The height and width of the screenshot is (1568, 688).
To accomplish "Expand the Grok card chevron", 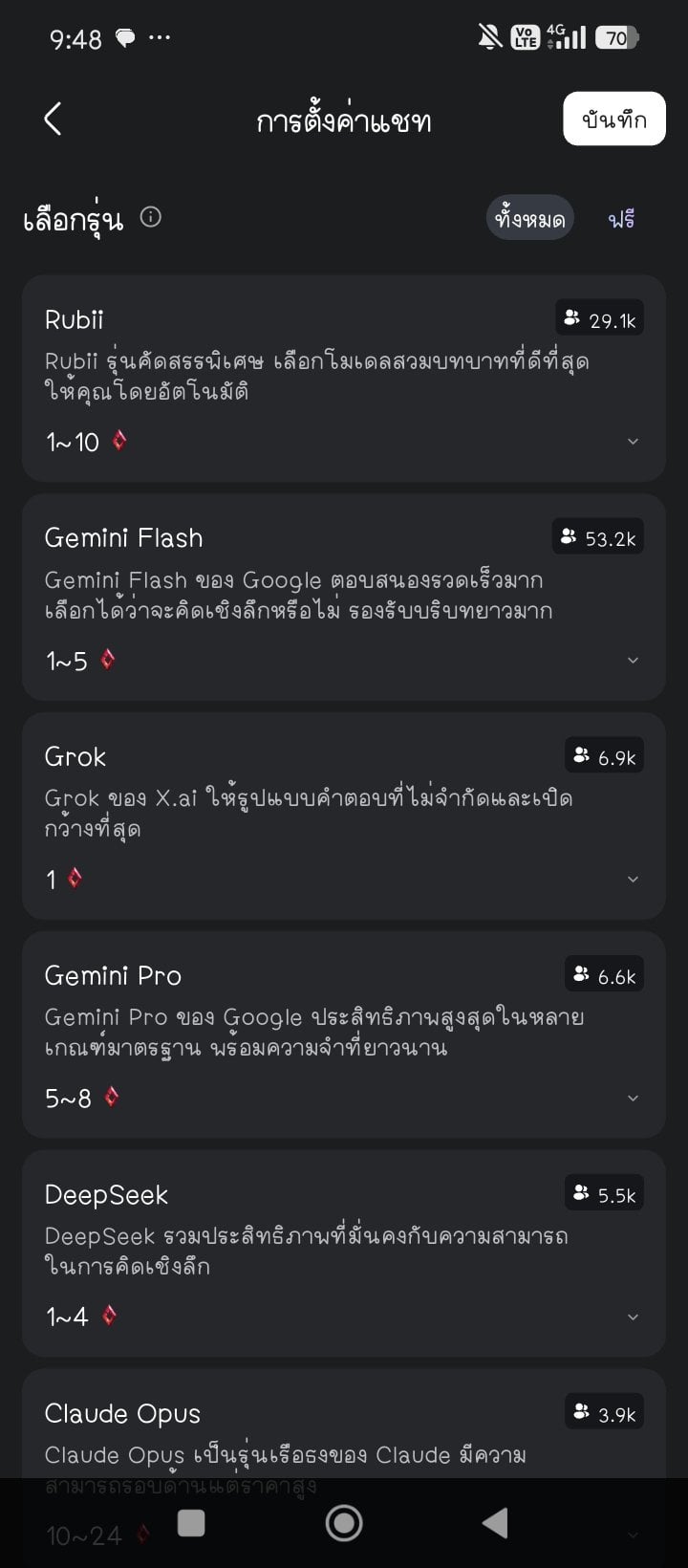I will tap(633, 880).
